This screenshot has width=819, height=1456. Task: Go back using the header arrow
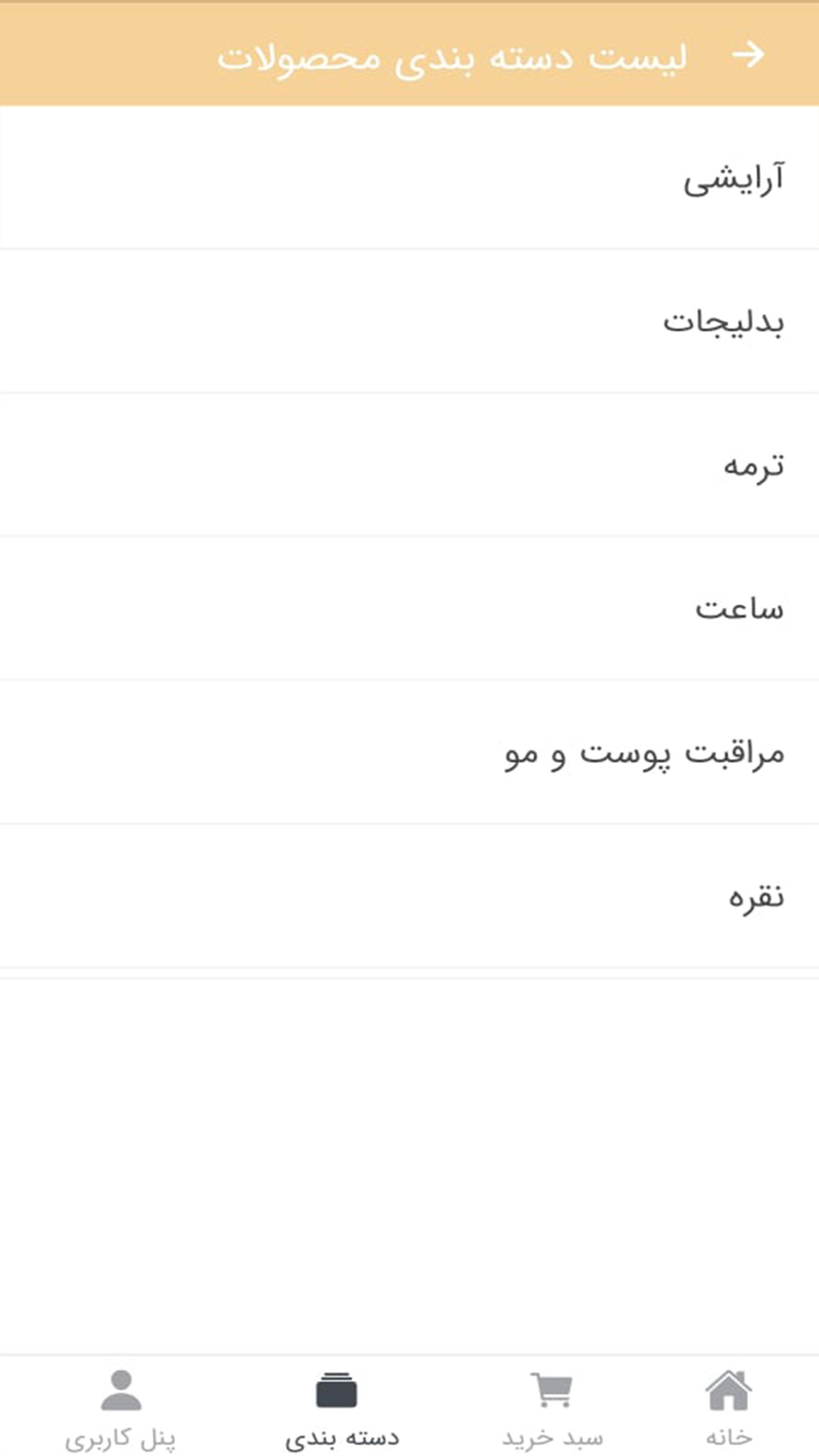click(748, 55)
